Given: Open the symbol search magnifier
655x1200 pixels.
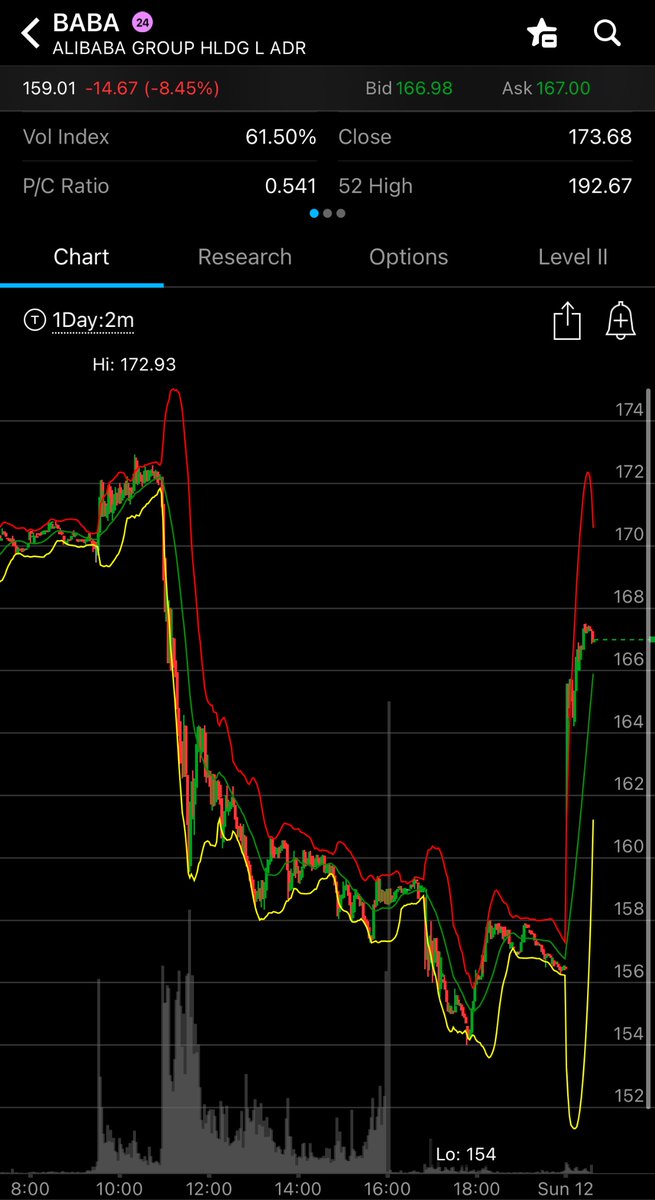Looking at the screenshot, I should tap(607, 33).
